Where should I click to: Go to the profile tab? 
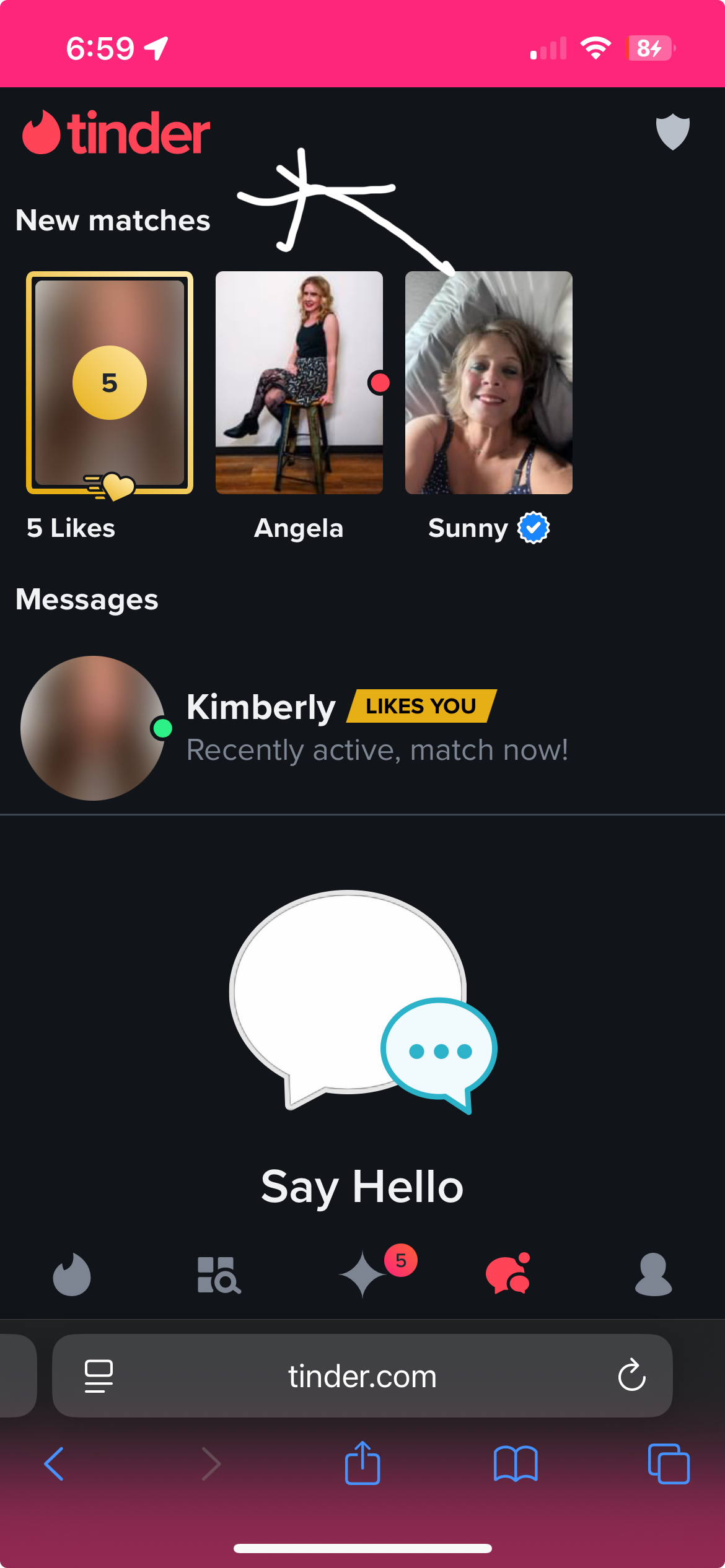[653, 1275]
